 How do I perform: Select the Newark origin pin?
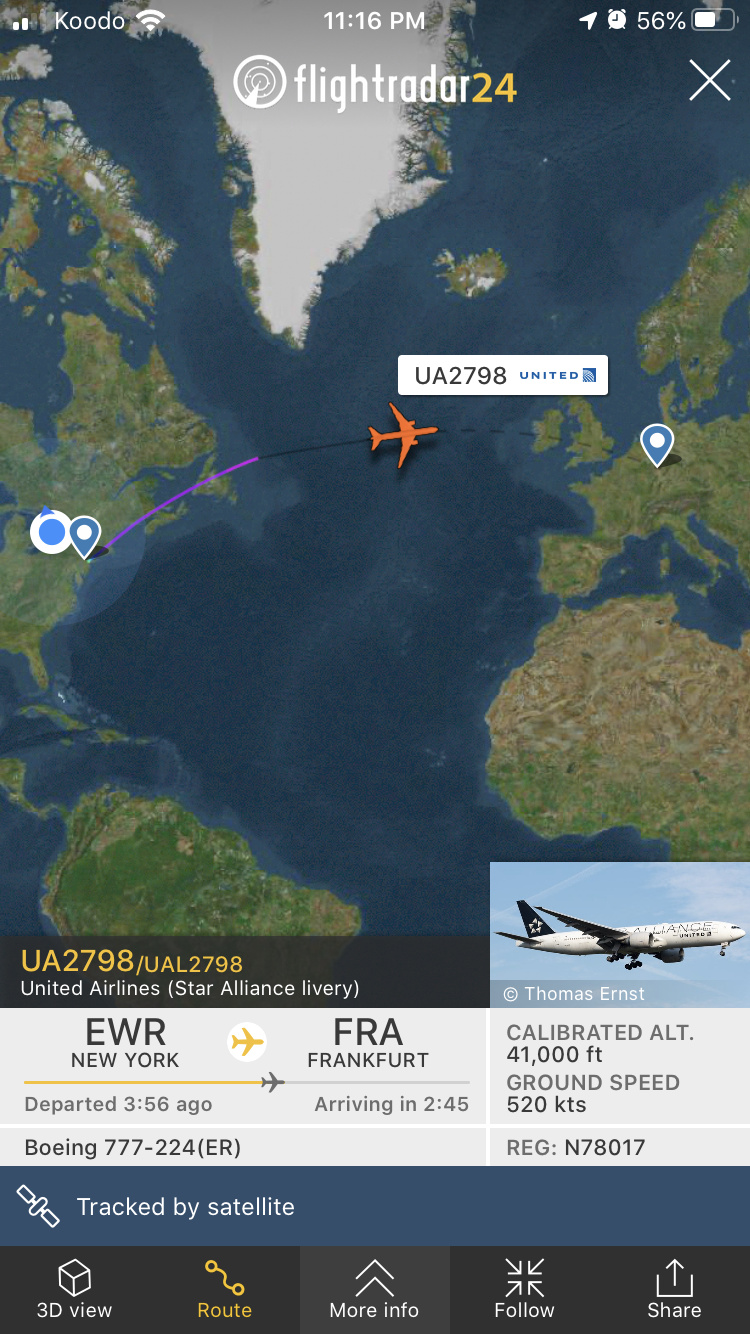[85, 535]
